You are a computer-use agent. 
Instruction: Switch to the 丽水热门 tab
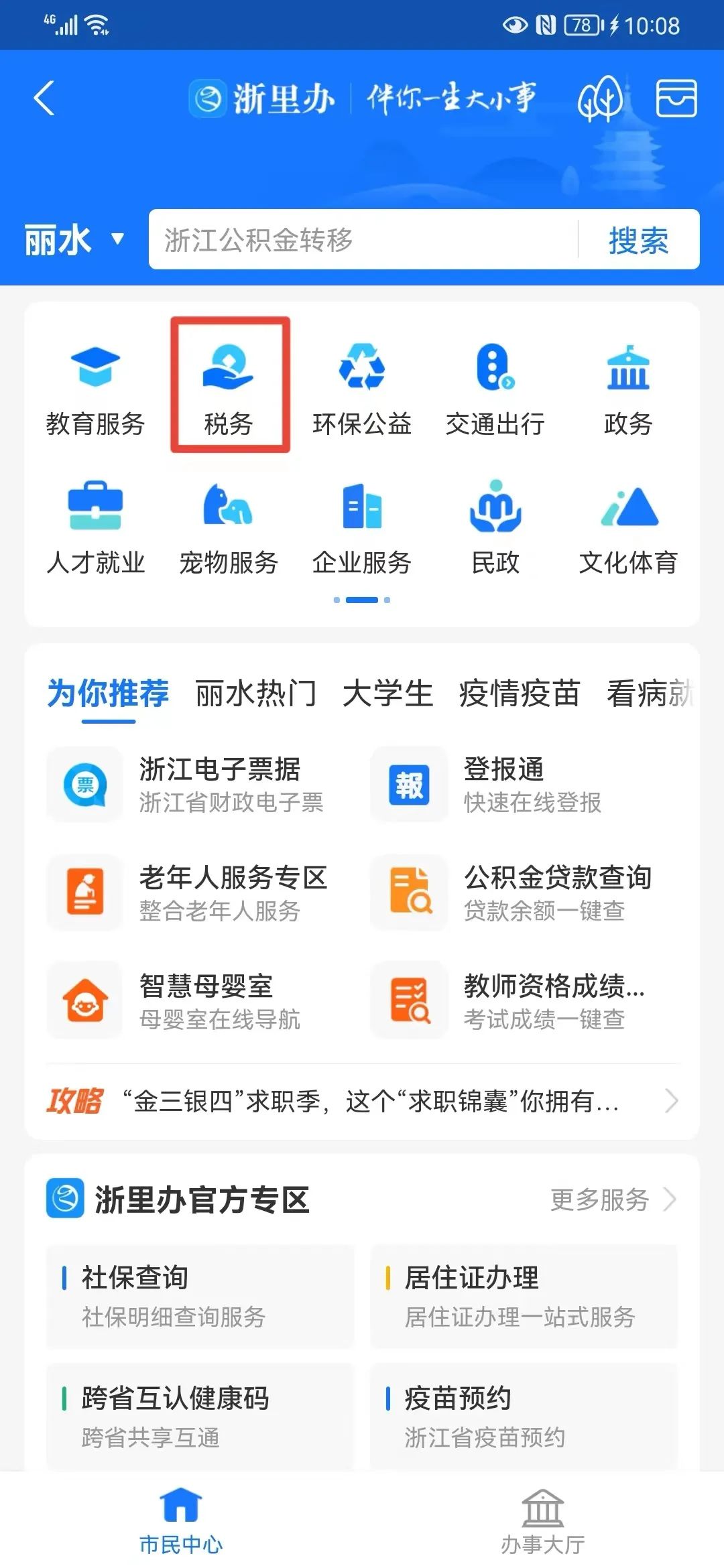pyautogui.click(x=256, y=693)
